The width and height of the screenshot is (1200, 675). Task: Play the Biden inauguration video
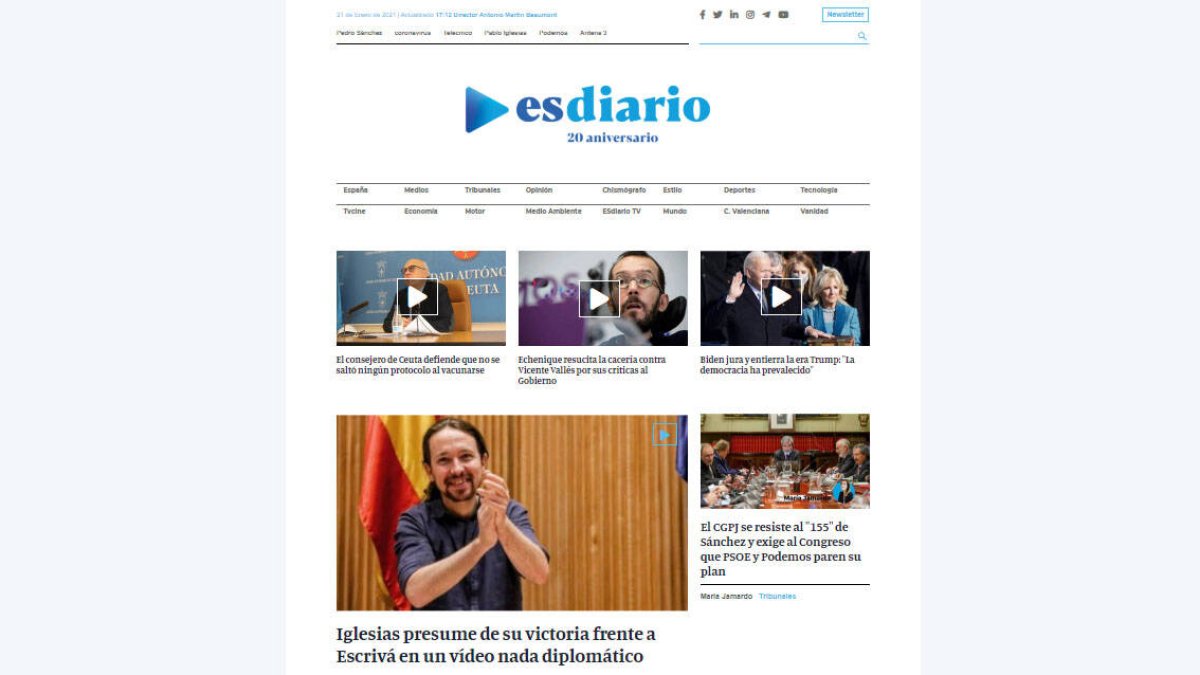[781, 297]
